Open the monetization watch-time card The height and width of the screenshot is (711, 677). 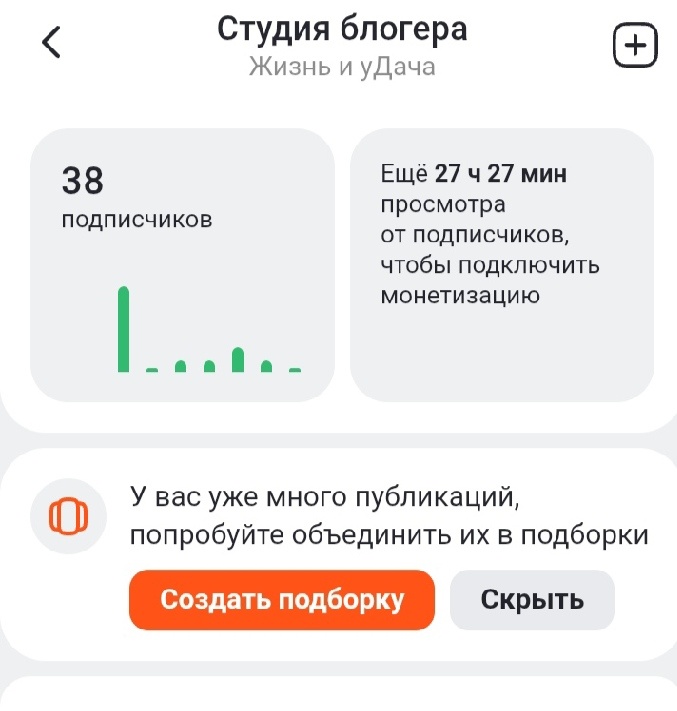(502, 265)
